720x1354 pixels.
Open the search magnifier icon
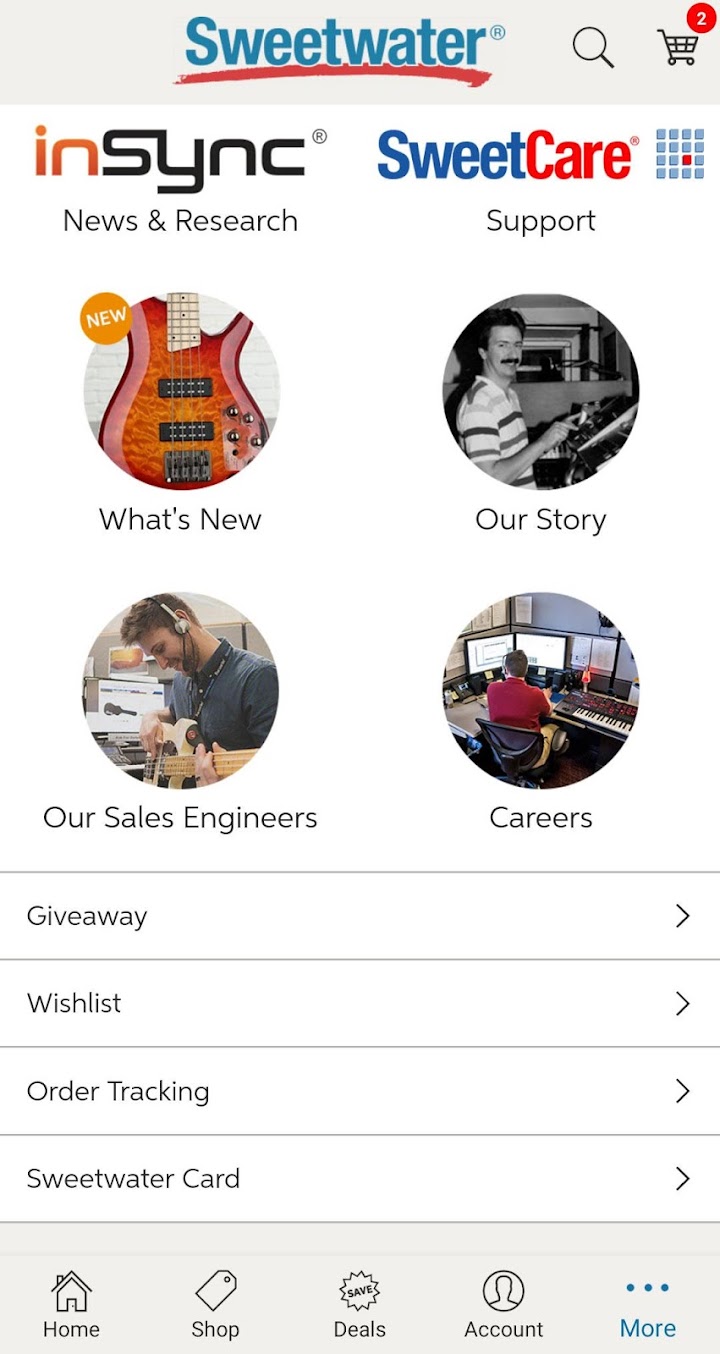(x=592, y=47)
